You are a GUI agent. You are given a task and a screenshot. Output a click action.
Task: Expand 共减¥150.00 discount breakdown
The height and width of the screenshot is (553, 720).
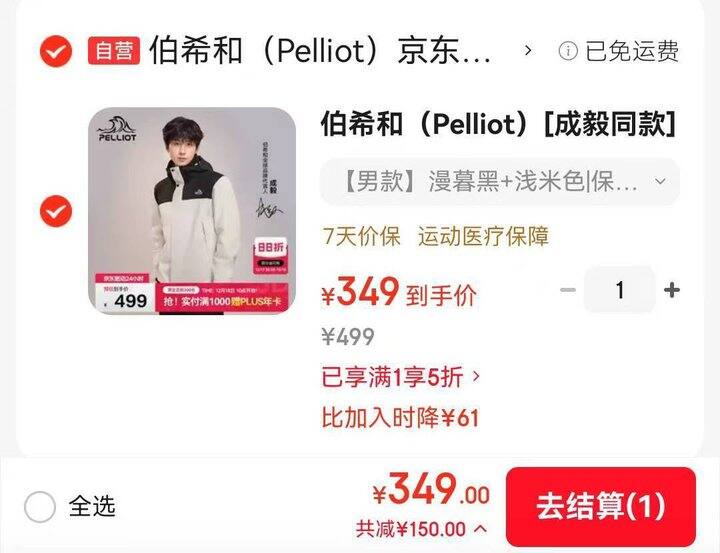[422, 529]
